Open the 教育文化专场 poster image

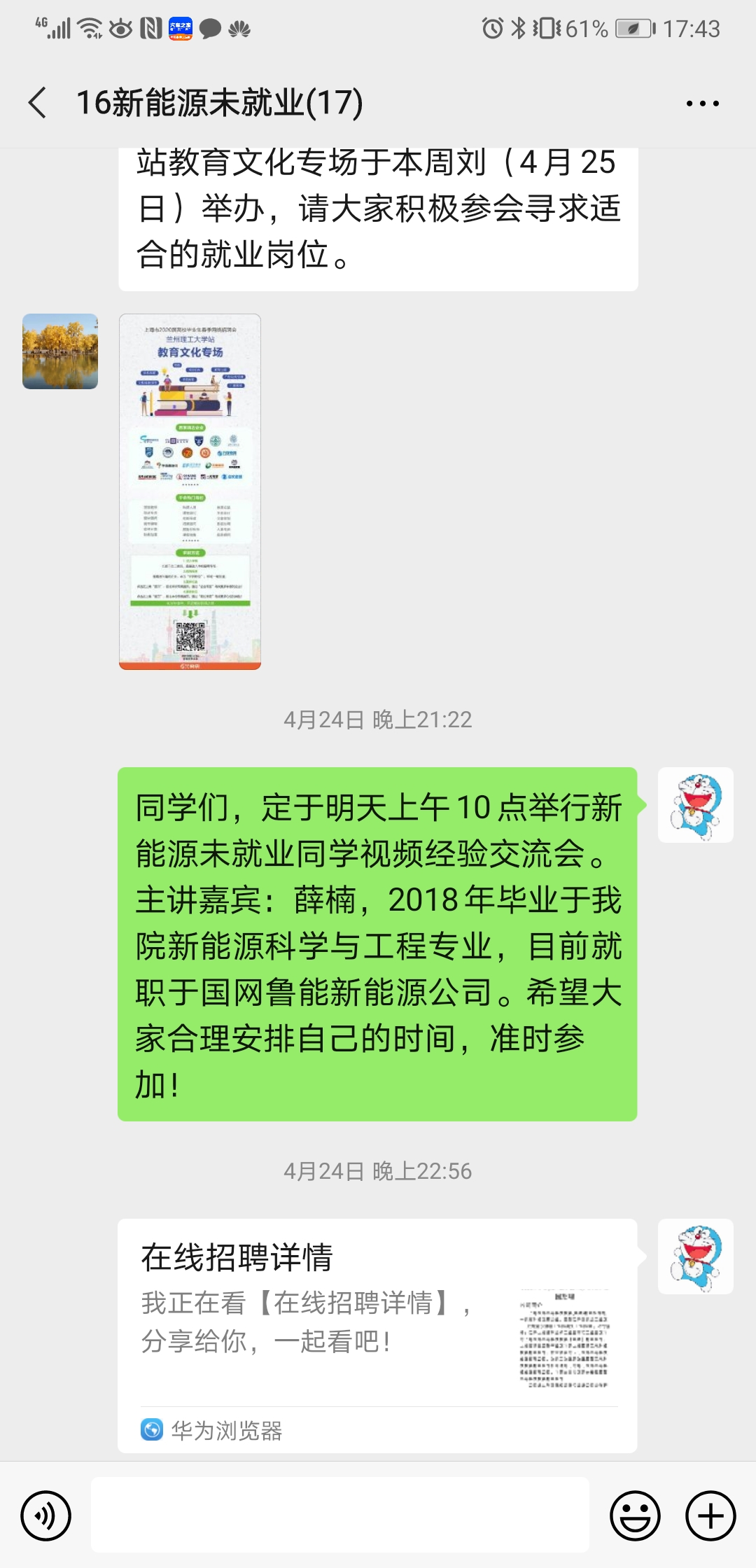click(190, 491)
